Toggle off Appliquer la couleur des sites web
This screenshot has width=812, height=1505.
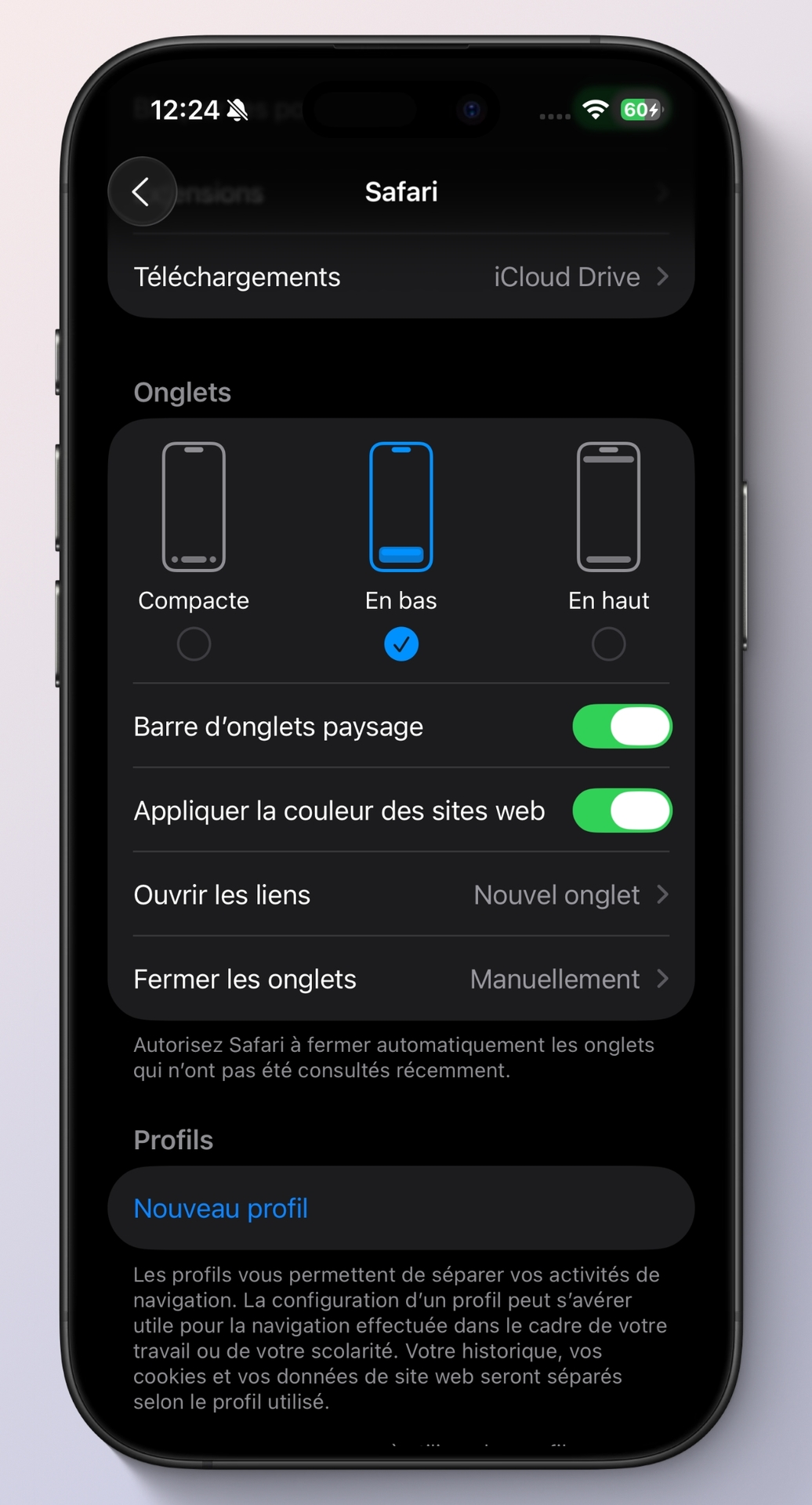(x=622, y=811)
